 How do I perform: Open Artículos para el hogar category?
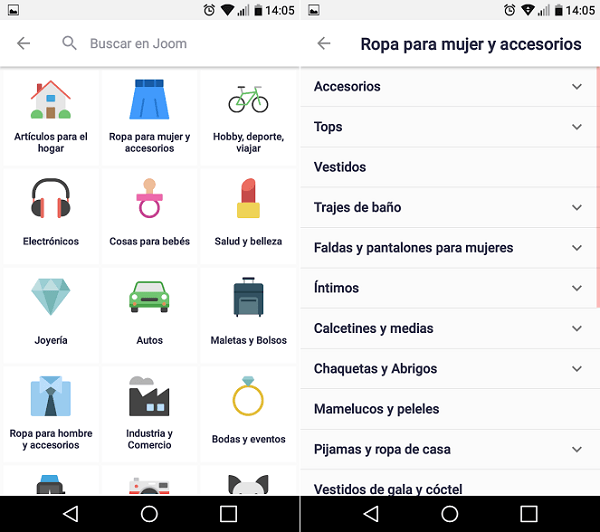pyautogui.click(x=50, y=116)
